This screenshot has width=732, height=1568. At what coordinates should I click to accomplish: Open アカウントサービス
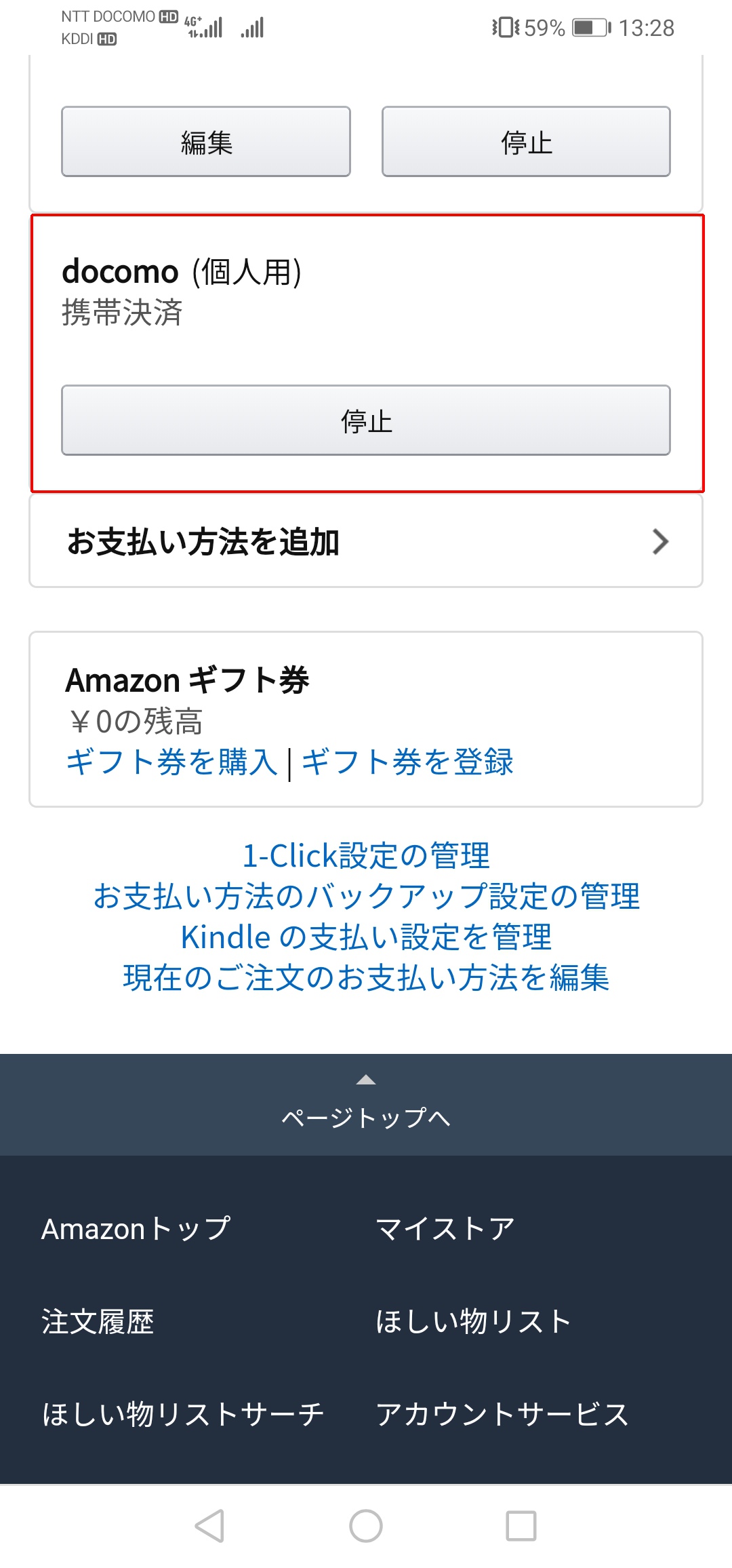pyautogui.click(x=502, y=1415)
